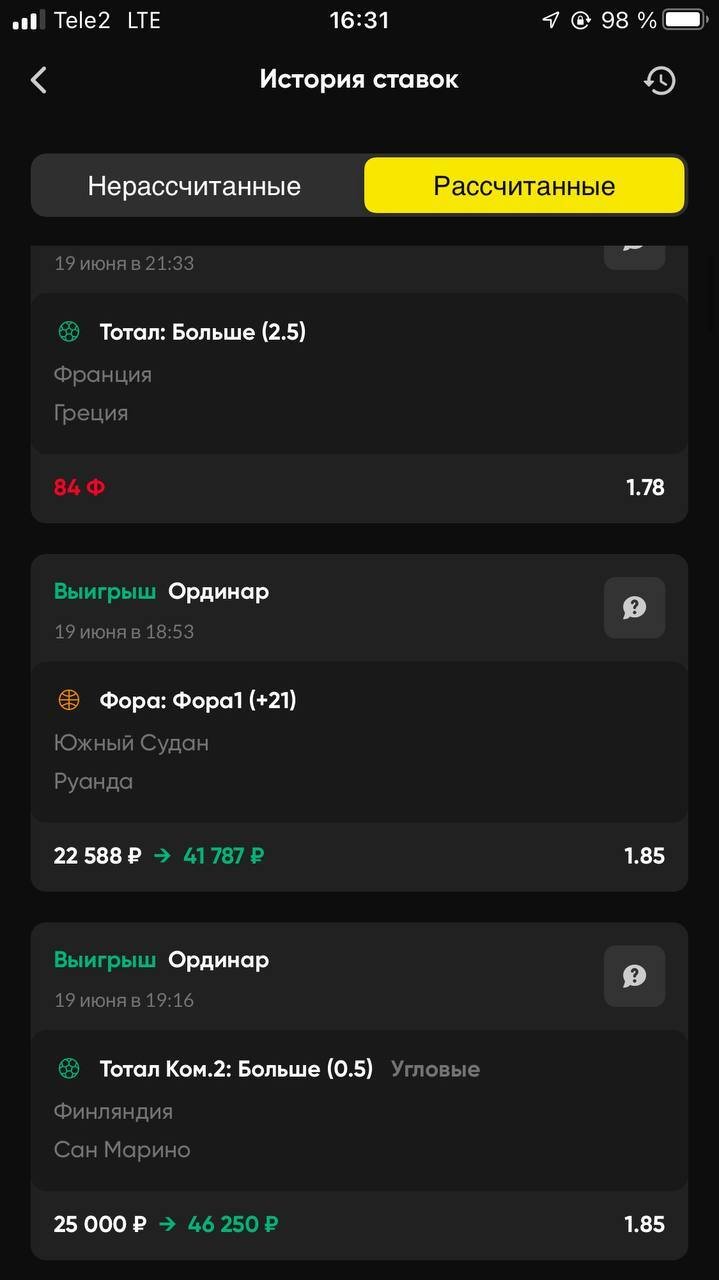Open the history clock icon
This screenshot has height=1280, width=719.
pyautogui.click(x=659, y=81)
